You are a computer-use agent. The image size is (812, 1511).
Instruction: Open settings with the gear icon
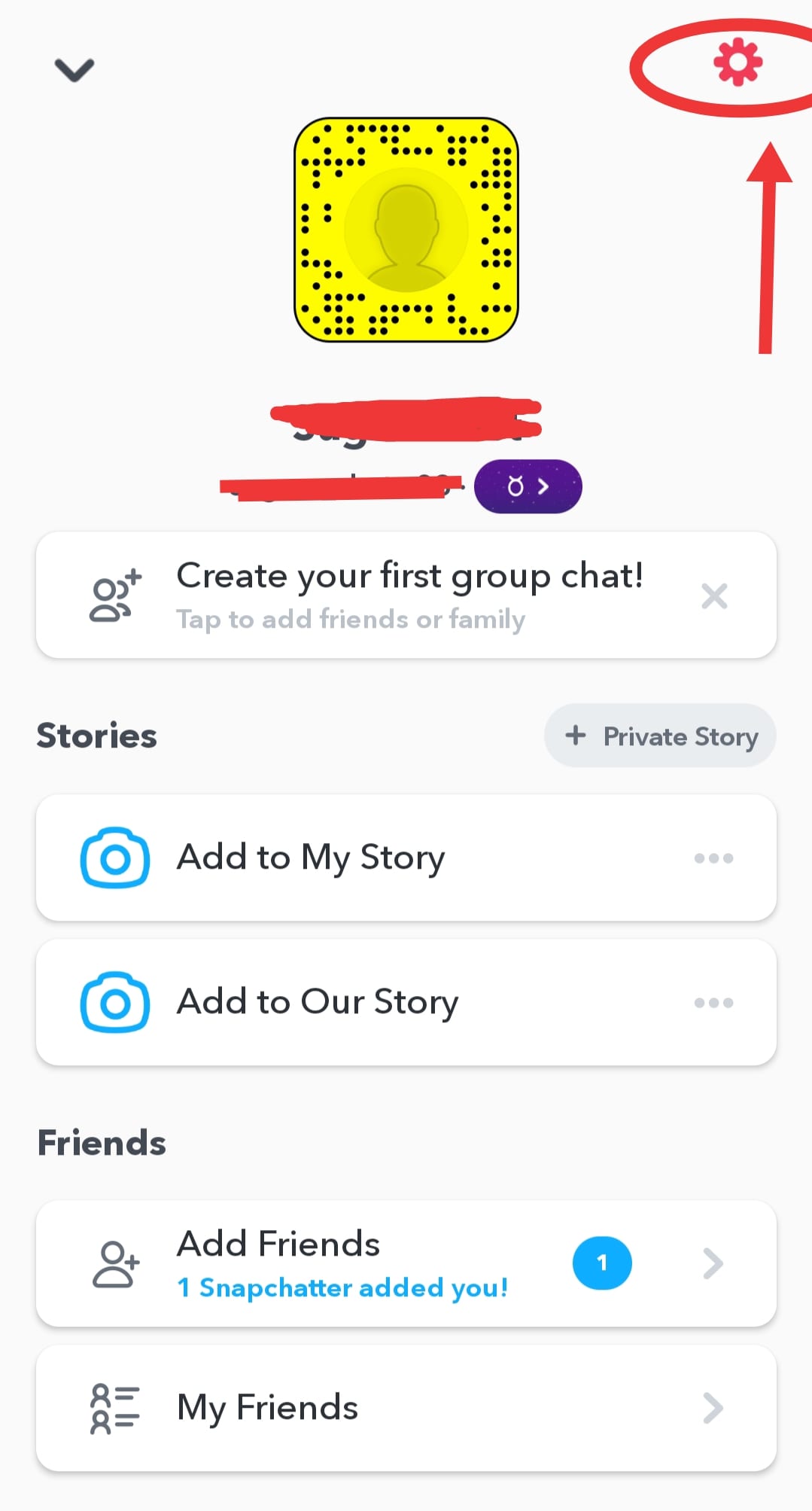[737, 62]
